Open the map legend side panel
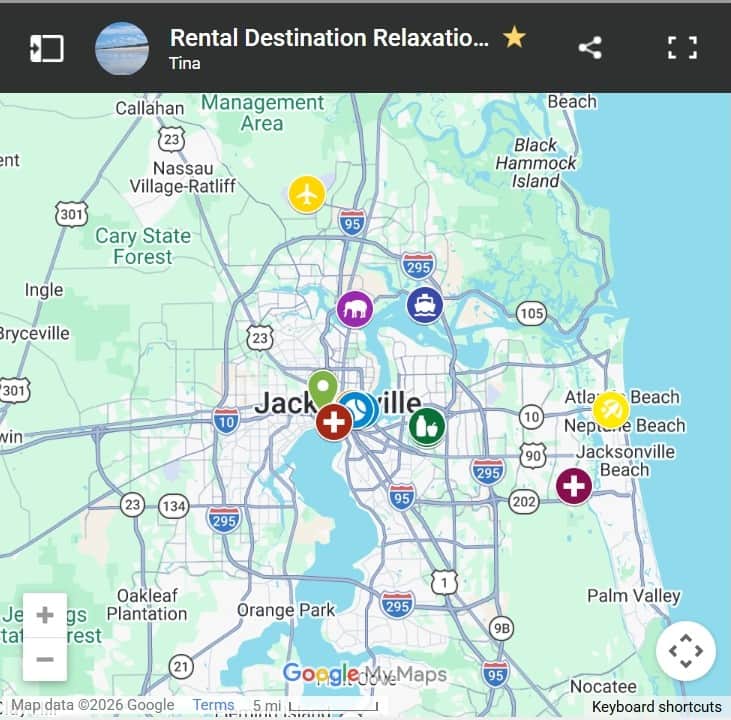This screenshot has width=731, height=720. tap(46, 48)
